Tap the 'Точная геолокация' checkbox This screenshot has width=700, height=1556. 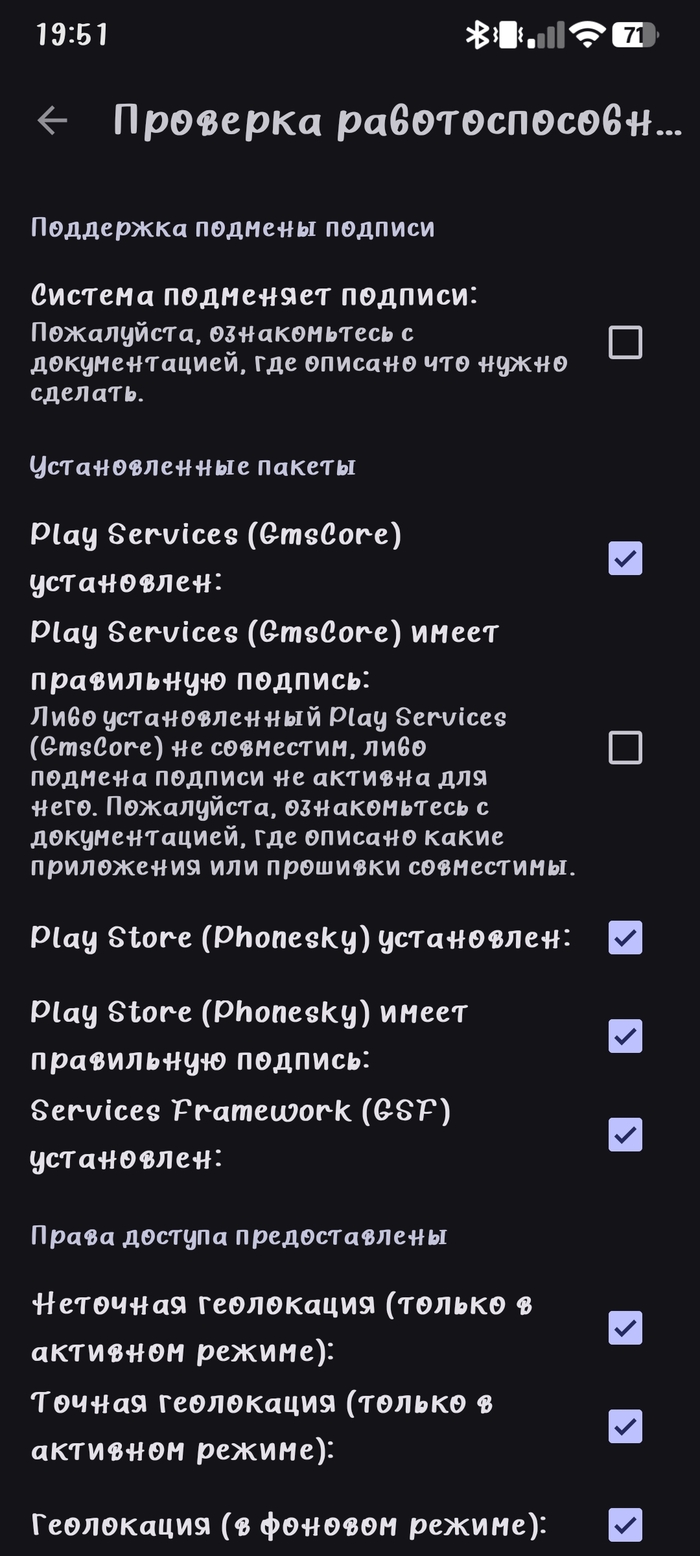tap(625, 1426)
